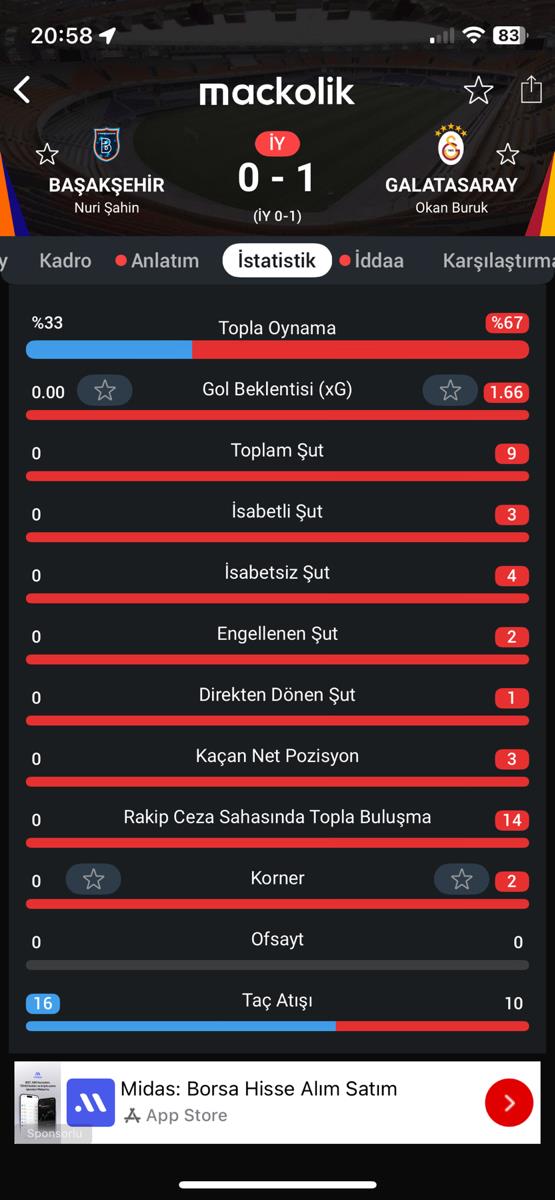This screenshot has height=1200, width=555.
Task: Star Başakşehir's Gol Beklentisi (xG) stat
Action: pyautogui.click(x=105, y=391)
